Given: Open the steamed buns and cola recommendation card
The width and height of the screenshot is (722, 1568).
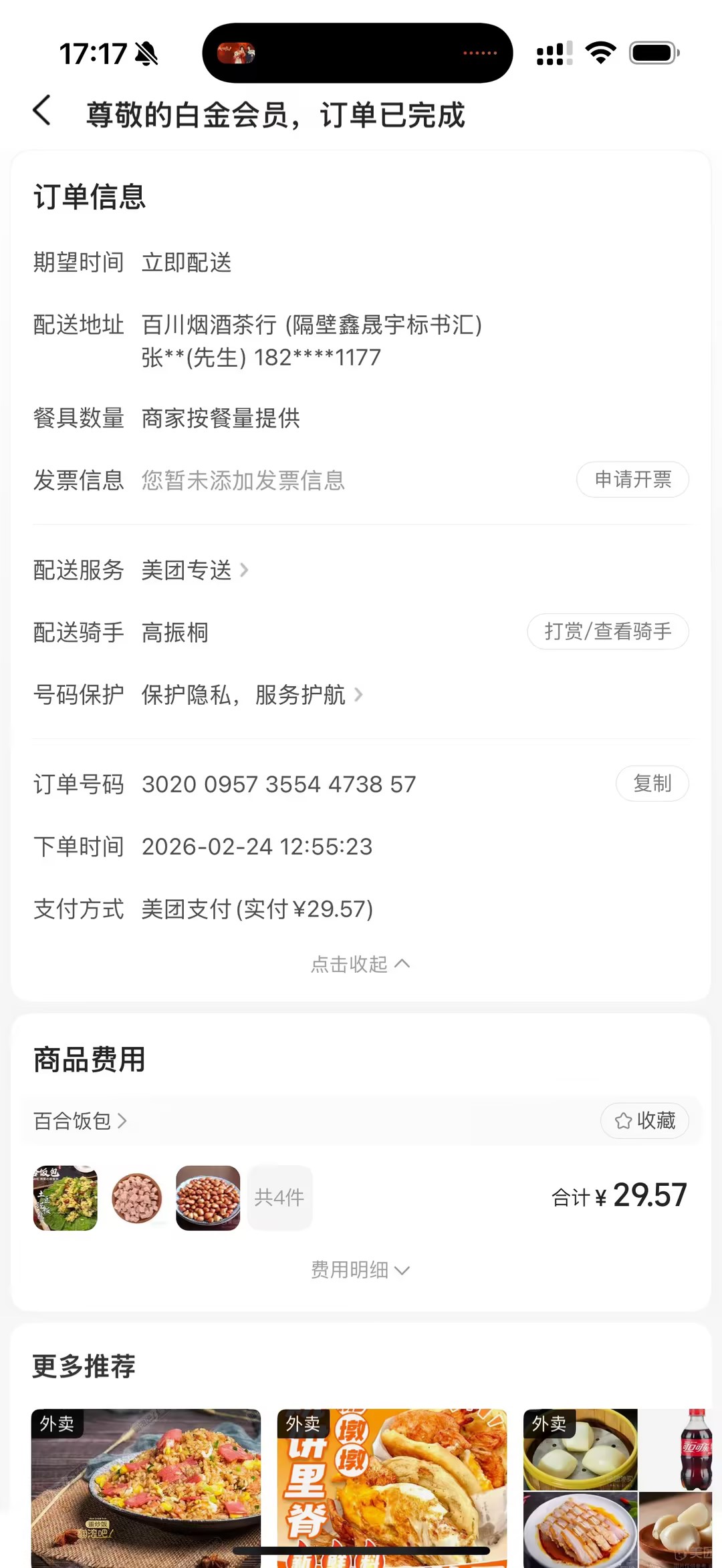Looking at the screenshot, I should point(617,1486).
